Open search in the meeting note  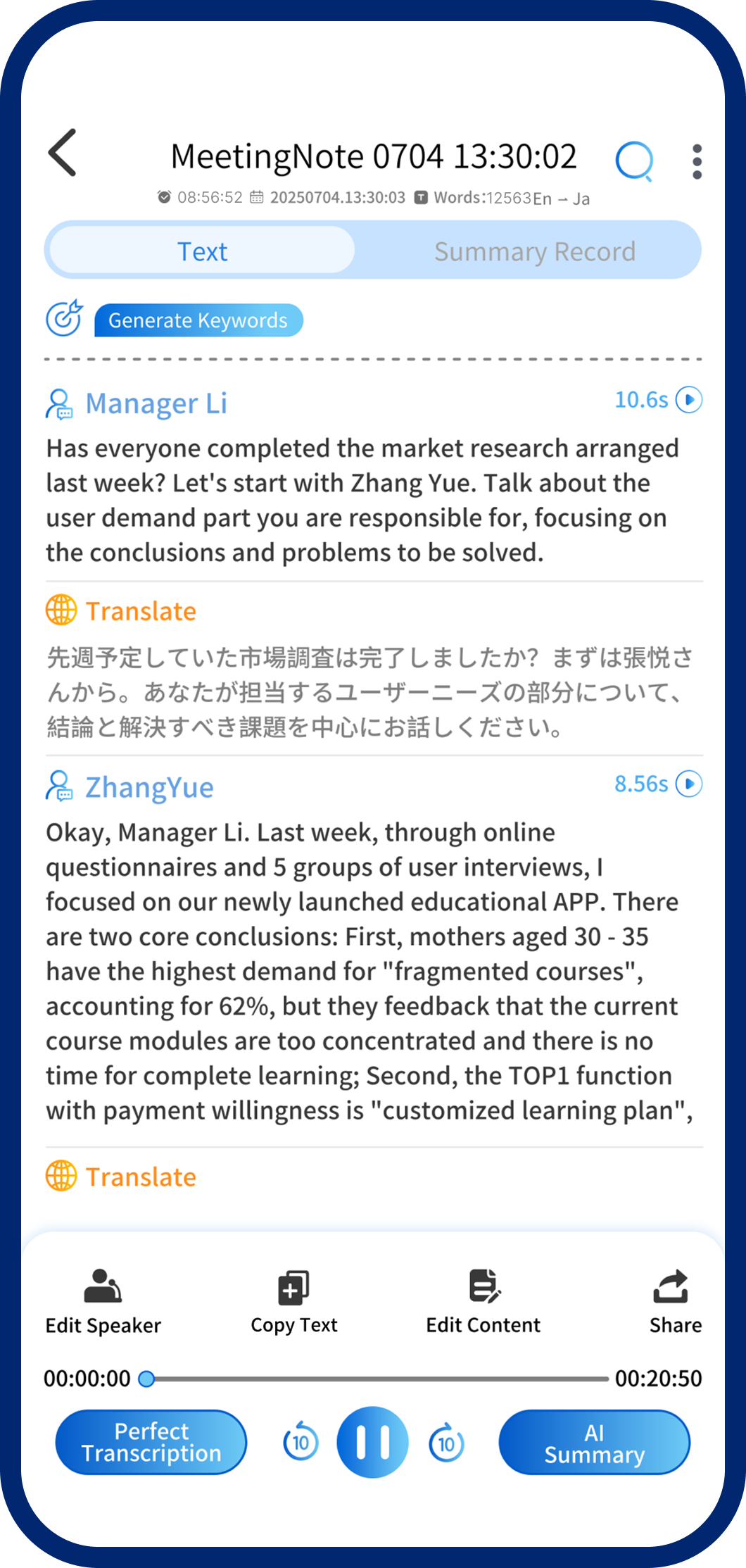pos(634,161)
